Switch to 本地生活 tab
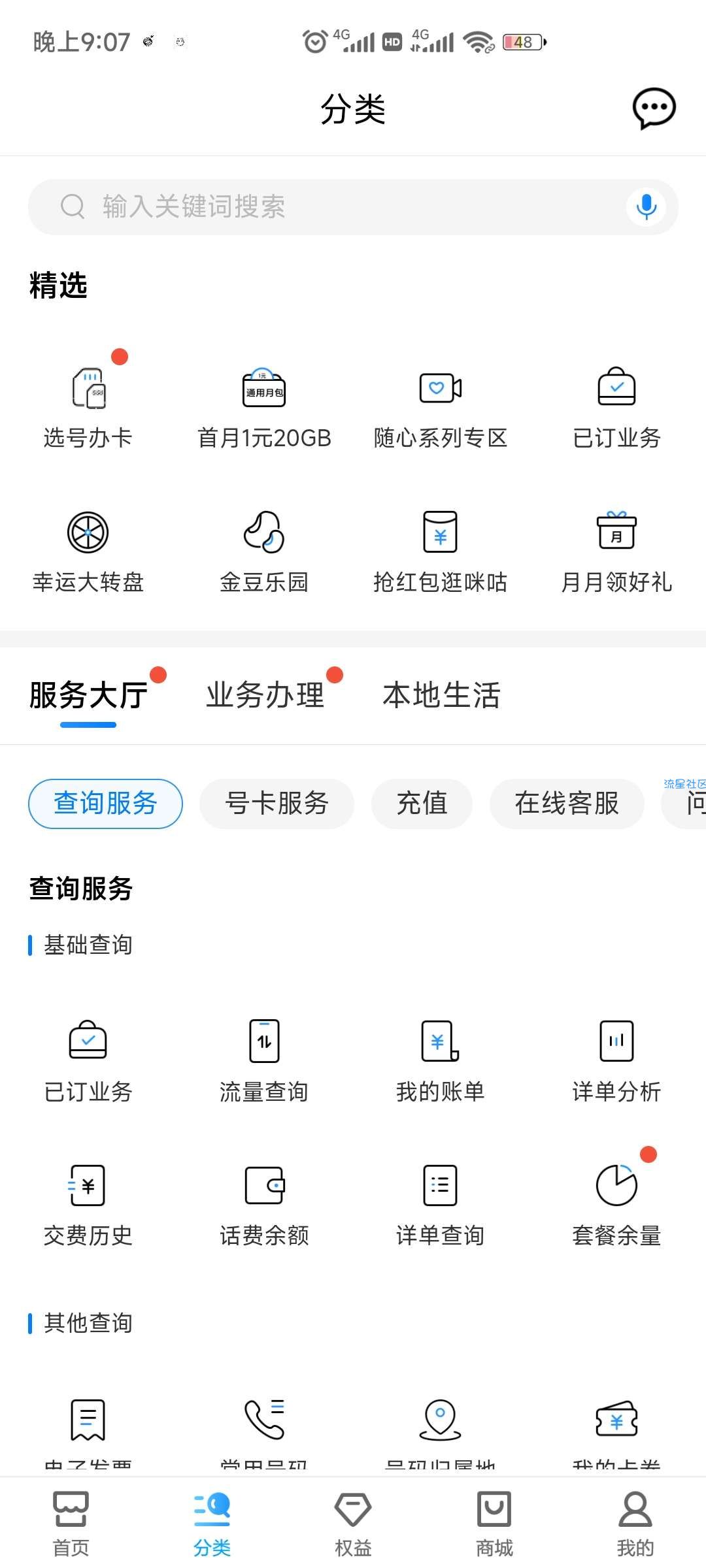This screenshot has height=1568, width=706. pyautogui.click(x=442, y=694)
